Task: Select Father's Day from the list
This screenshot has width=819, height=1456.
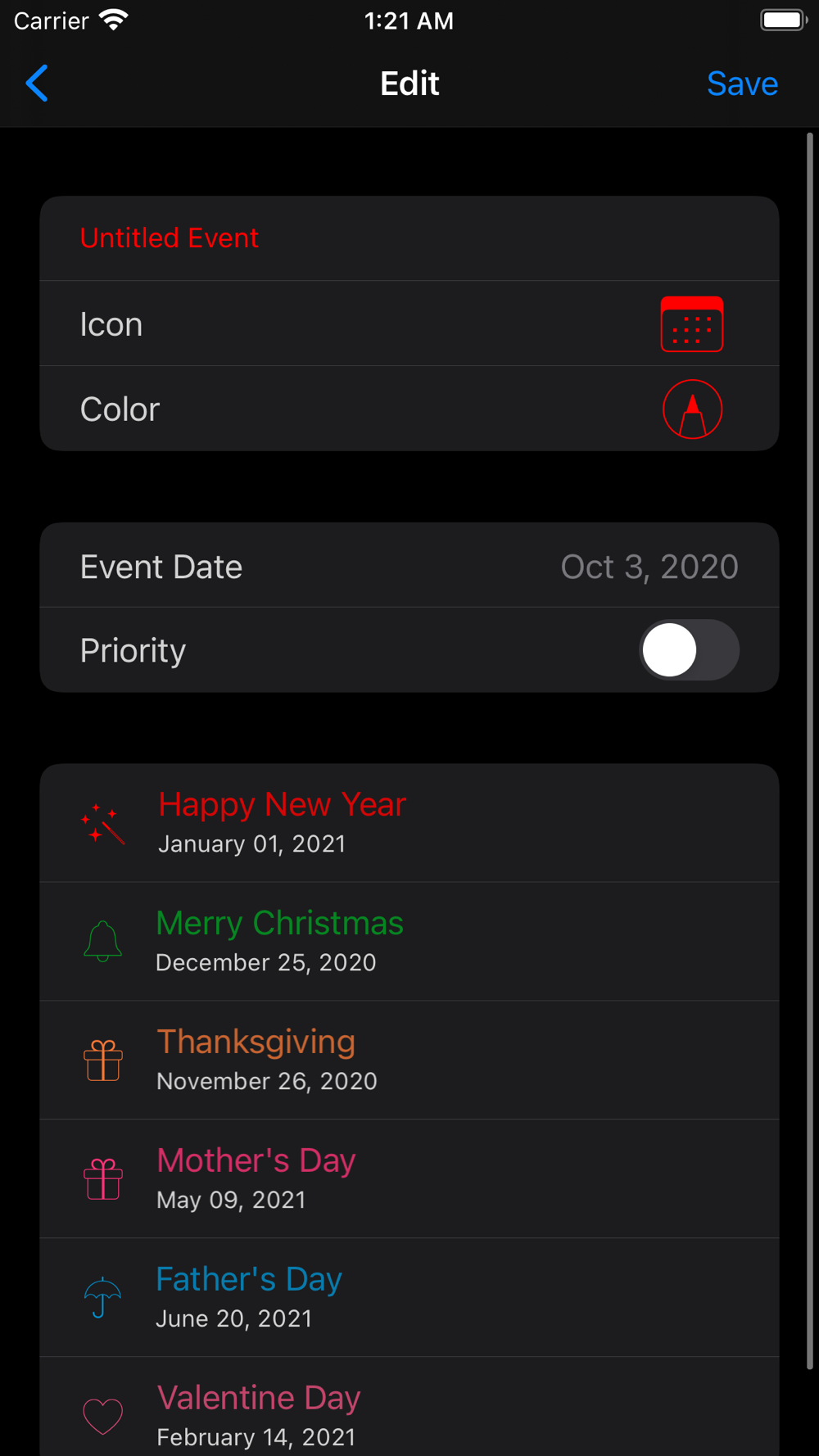Action: 409,1298
